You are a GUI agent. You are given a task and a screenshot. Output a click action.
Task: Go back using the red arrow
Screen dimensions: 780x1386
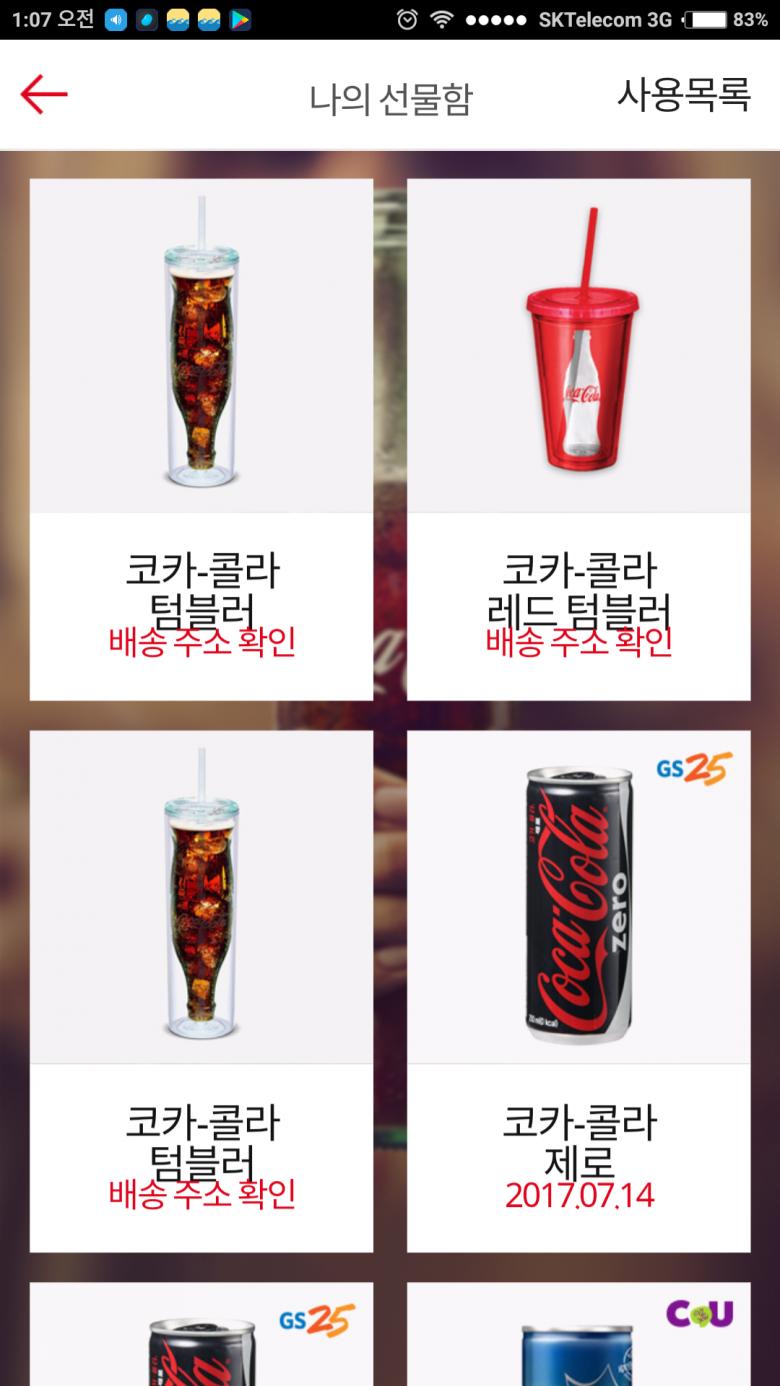tap(44, 95)
